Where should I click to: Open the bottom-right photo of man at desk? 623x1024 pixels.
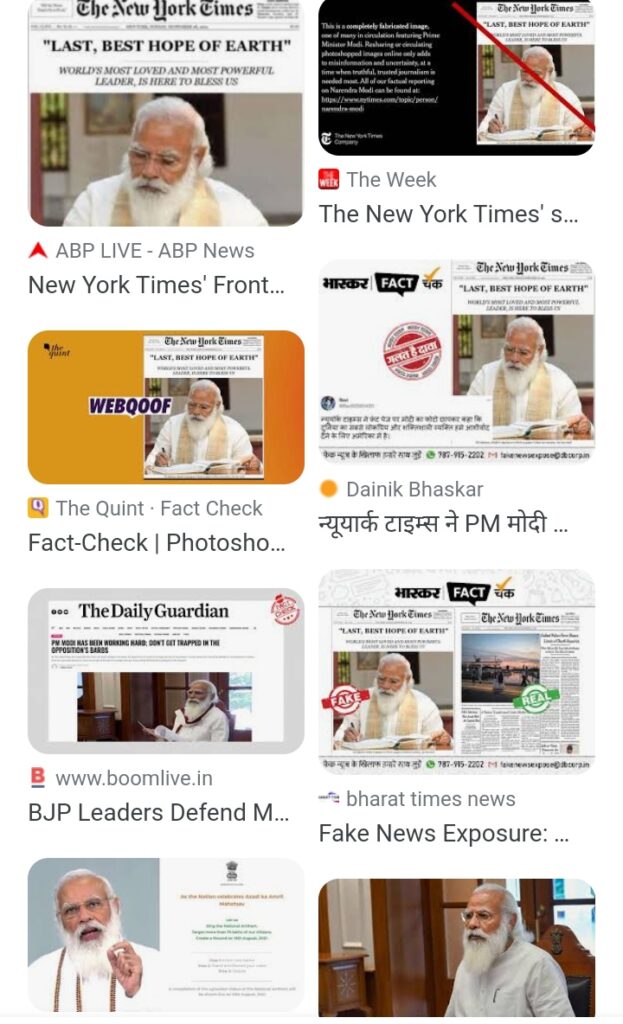click(456, 946)
